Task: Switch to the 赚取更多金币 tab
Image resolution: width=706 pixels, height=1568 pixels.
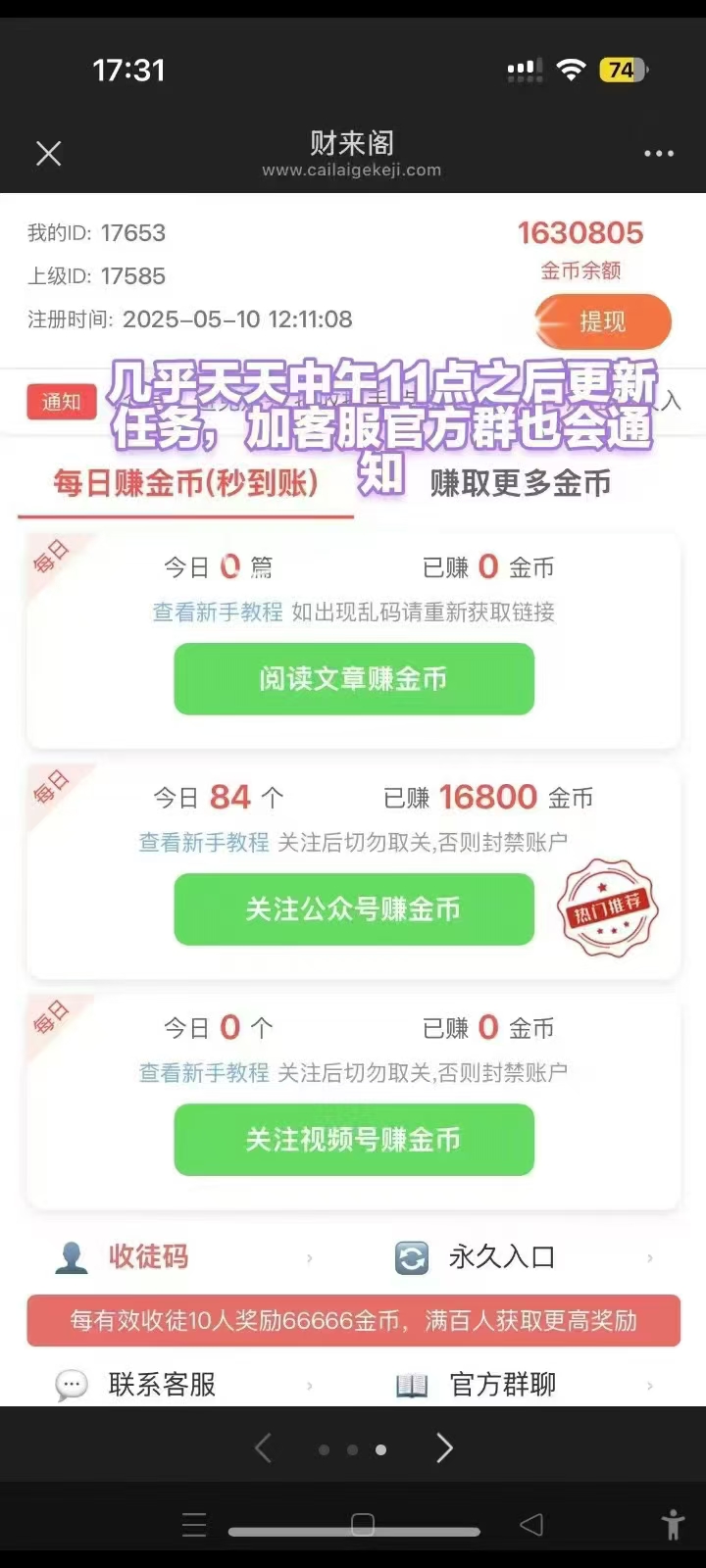Action: [x=520, y=483]
